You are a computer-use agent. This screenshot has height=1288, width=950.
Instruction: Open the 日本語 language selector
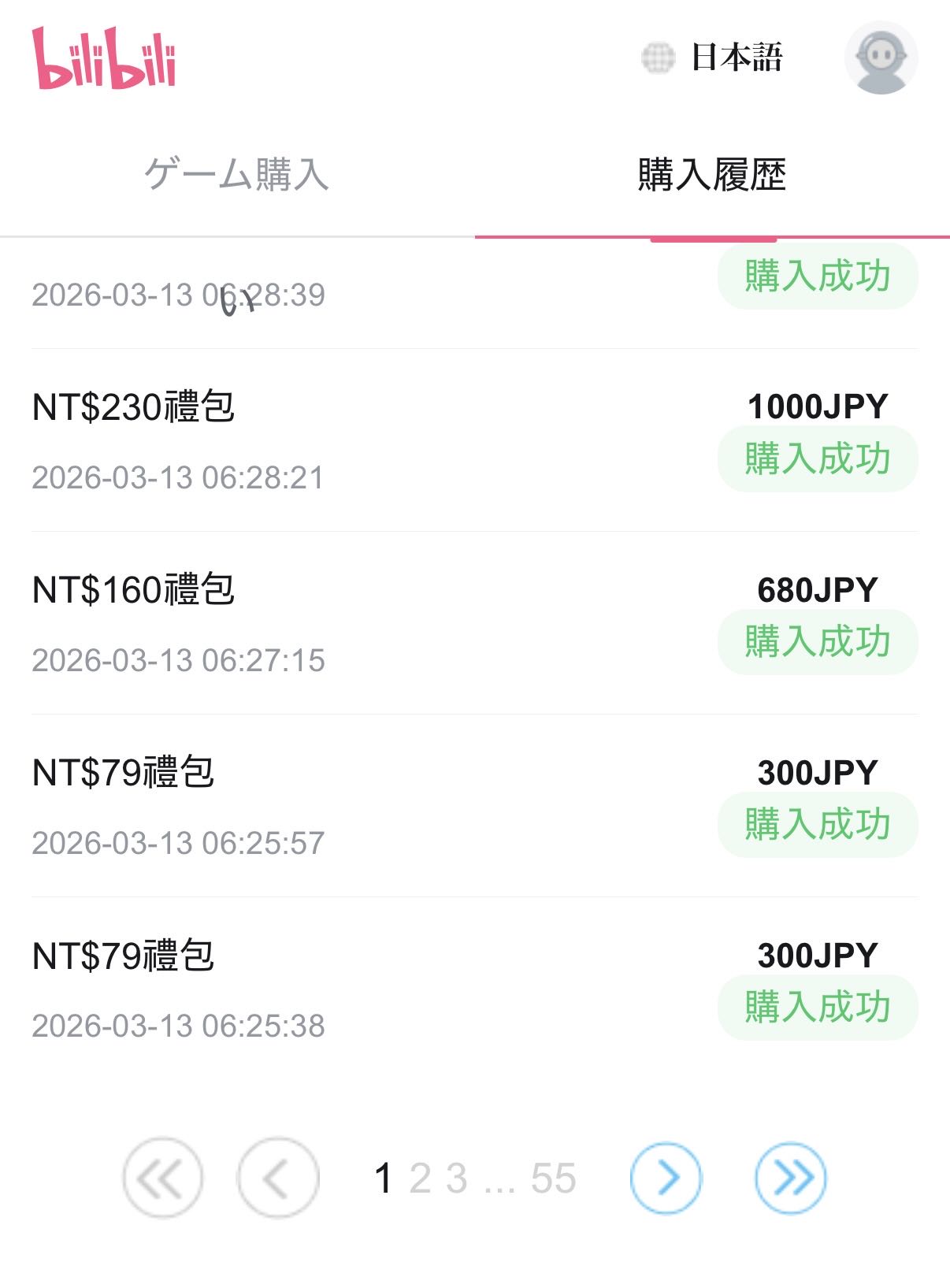713,58
